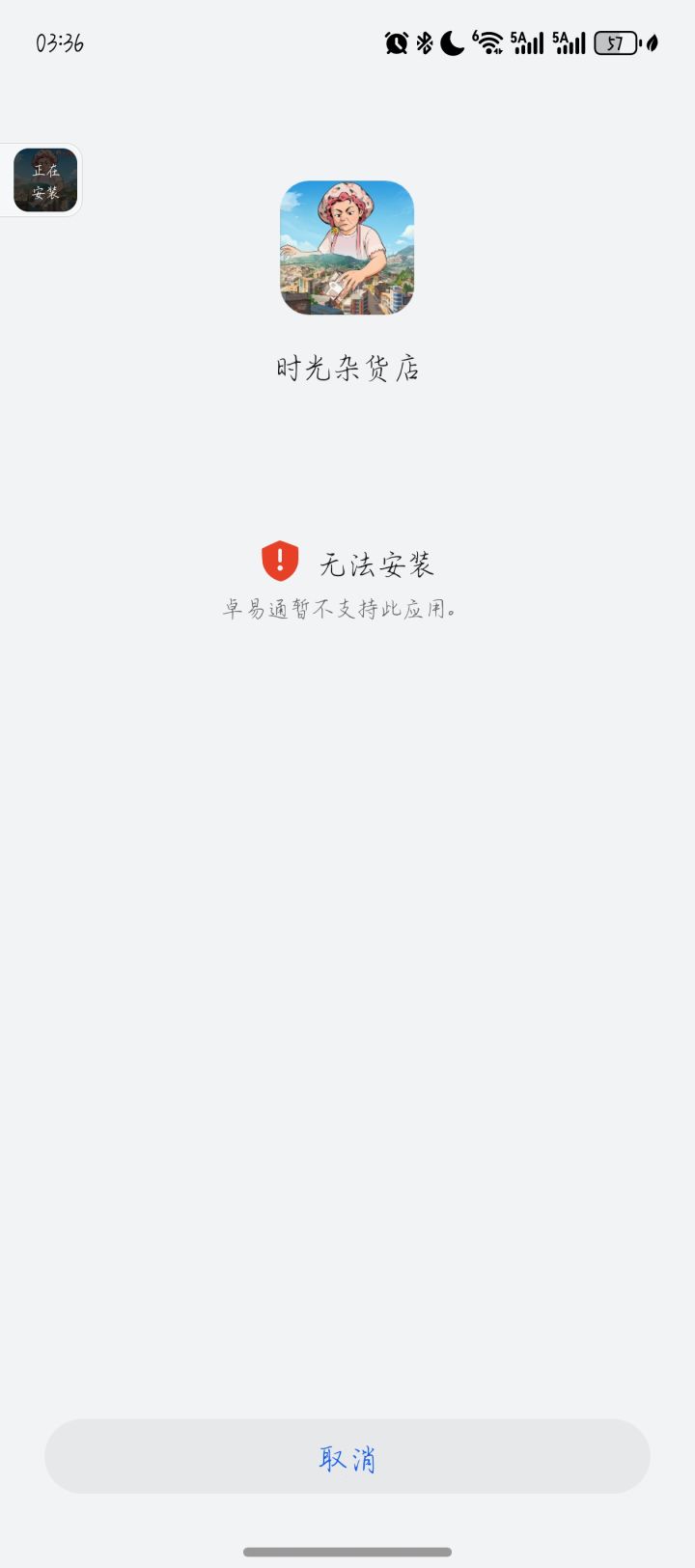This screenshot has width=695, height=1568.
Task: Tap the alarm clock status bar icon
Action: point(395,42)
